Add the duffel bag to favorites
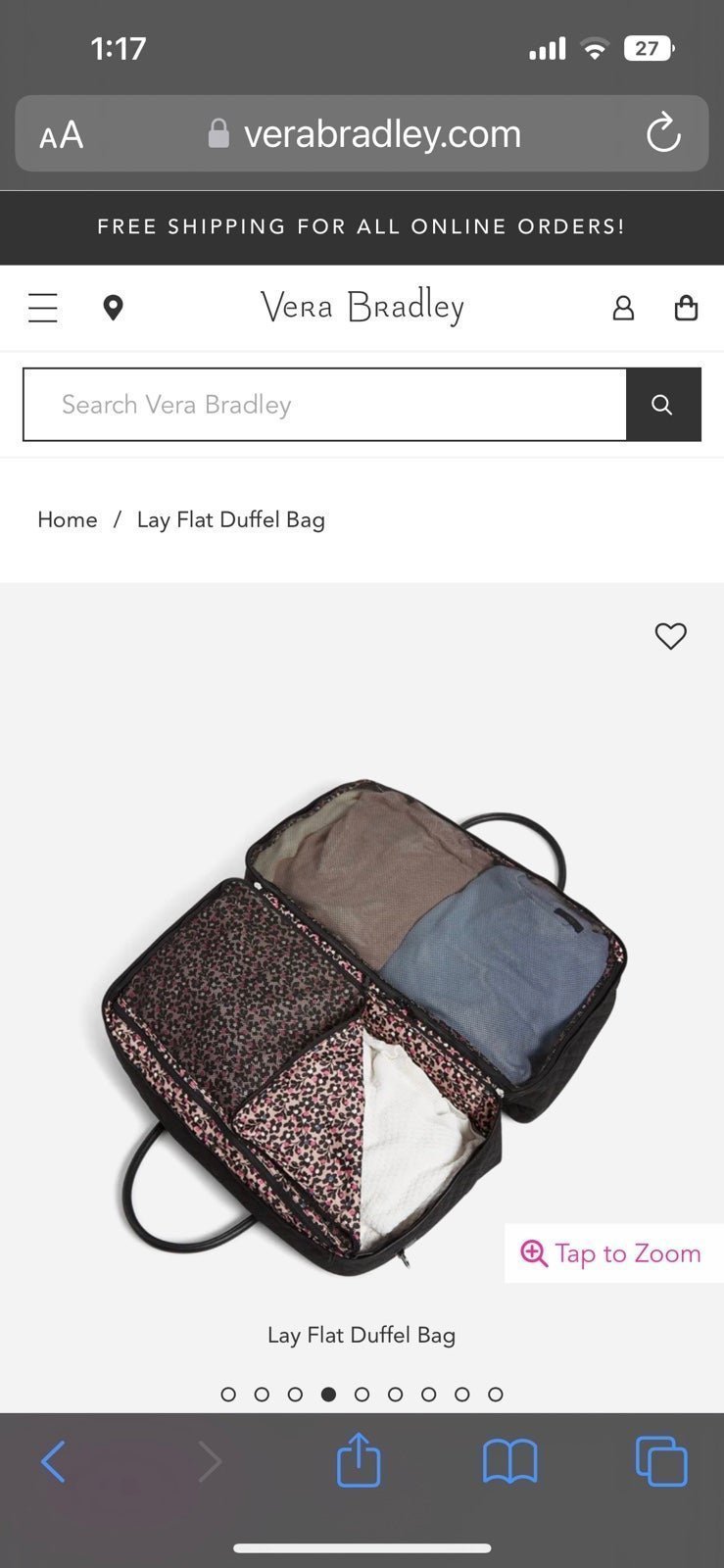The image size is (724, 1568). click(x=671, y=636)
